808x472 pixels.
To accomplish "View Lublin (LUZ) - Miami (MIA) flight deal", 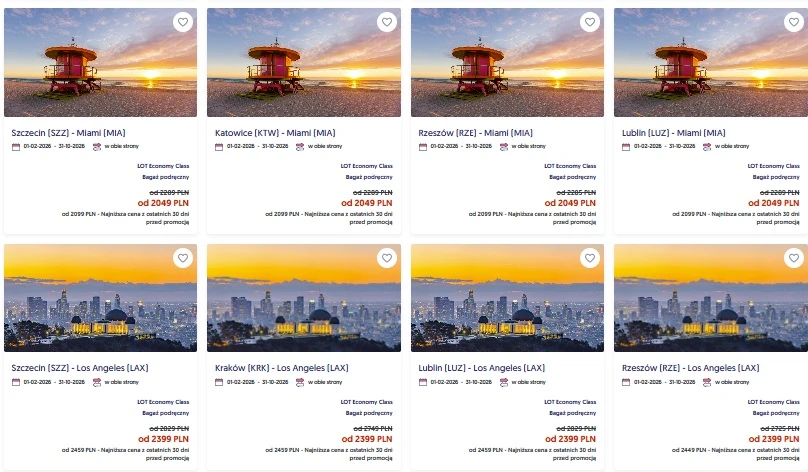I will [x=673, y=133].
